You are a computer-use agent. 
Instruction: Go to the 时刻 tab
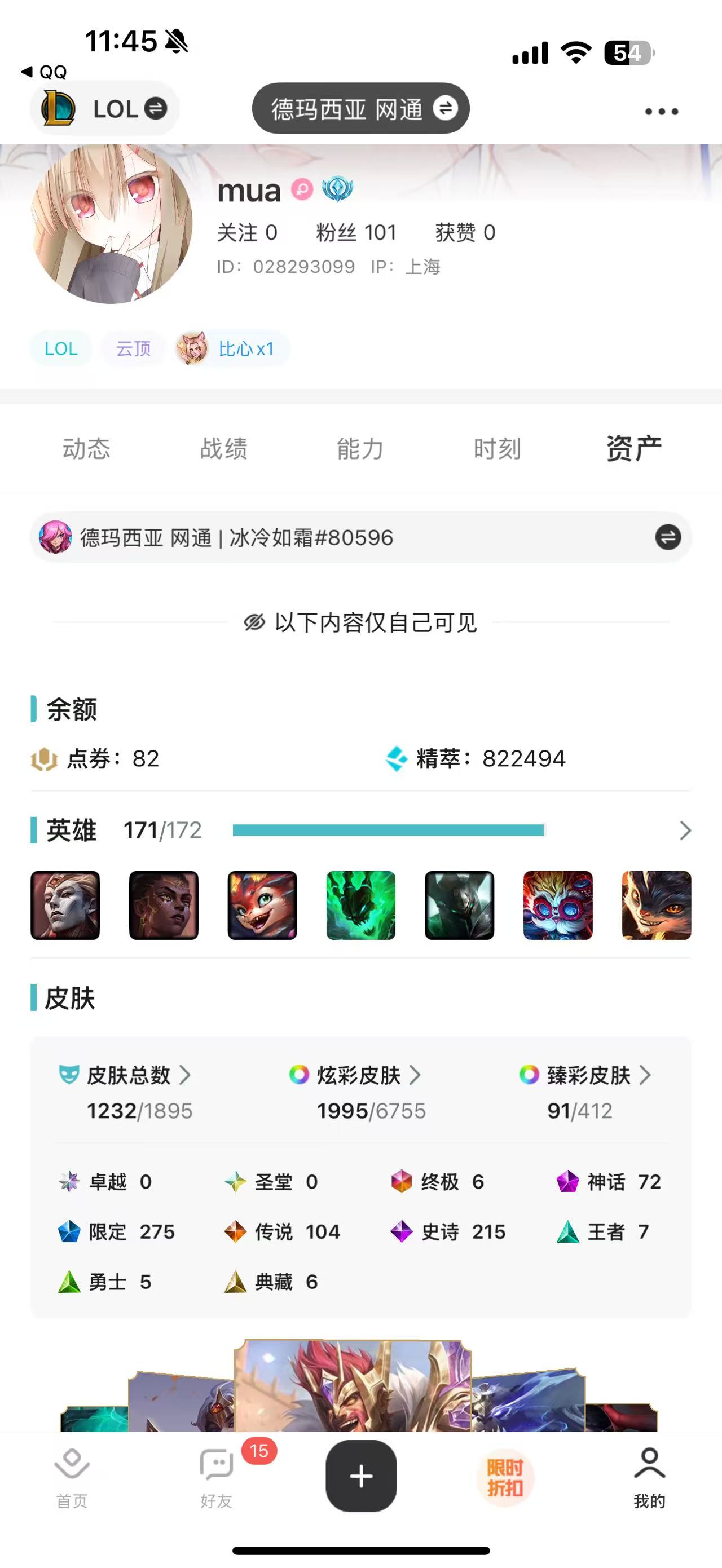pyautogui.click(x=497, y=449)
